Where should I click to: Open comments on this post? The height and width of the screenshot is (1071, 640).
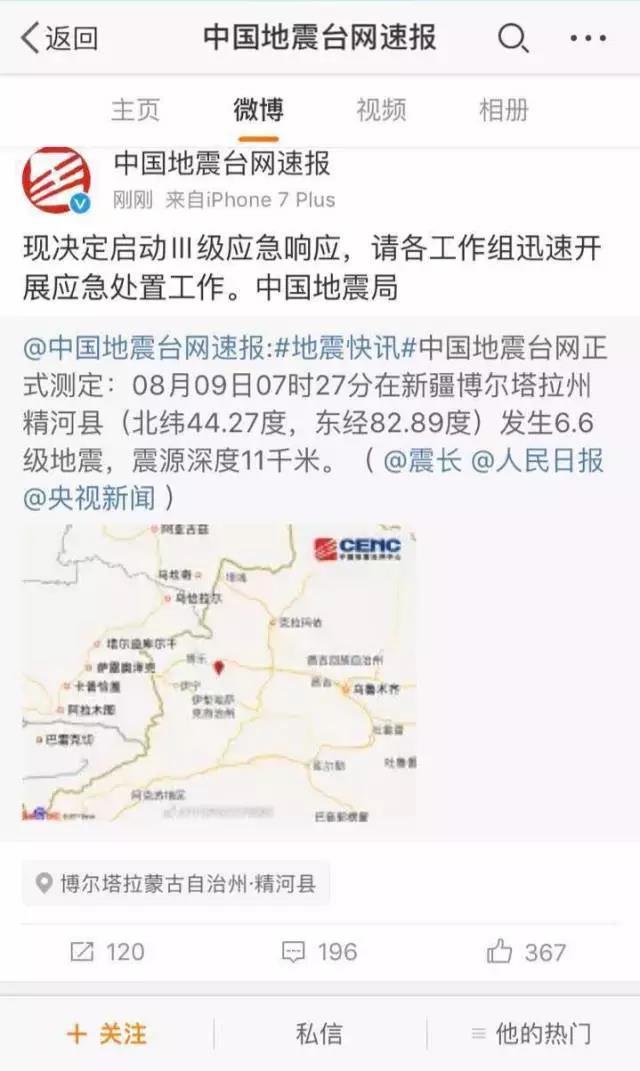[319, 952]
